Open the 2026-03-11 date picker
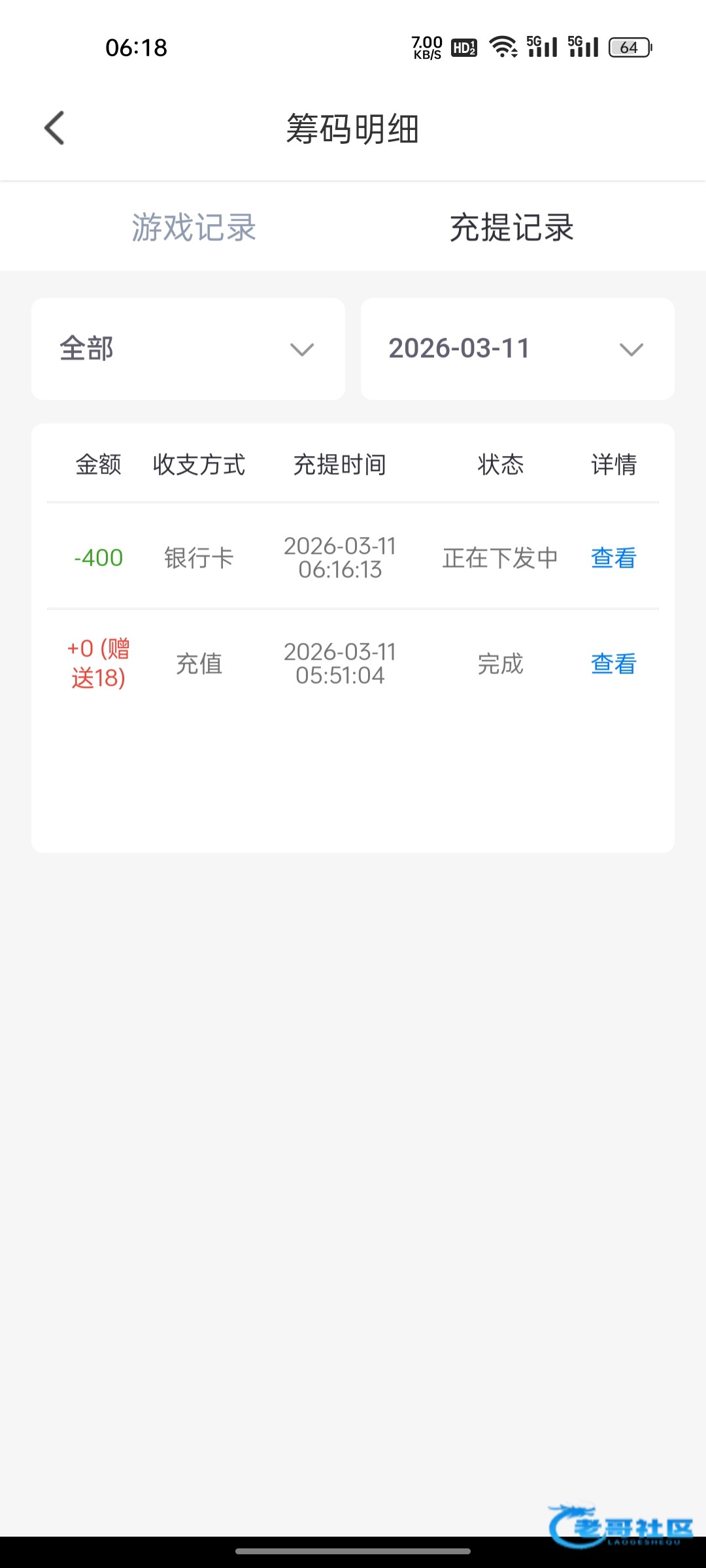The height and width of the screenshot is (1568, 706). tap(517, 349)
